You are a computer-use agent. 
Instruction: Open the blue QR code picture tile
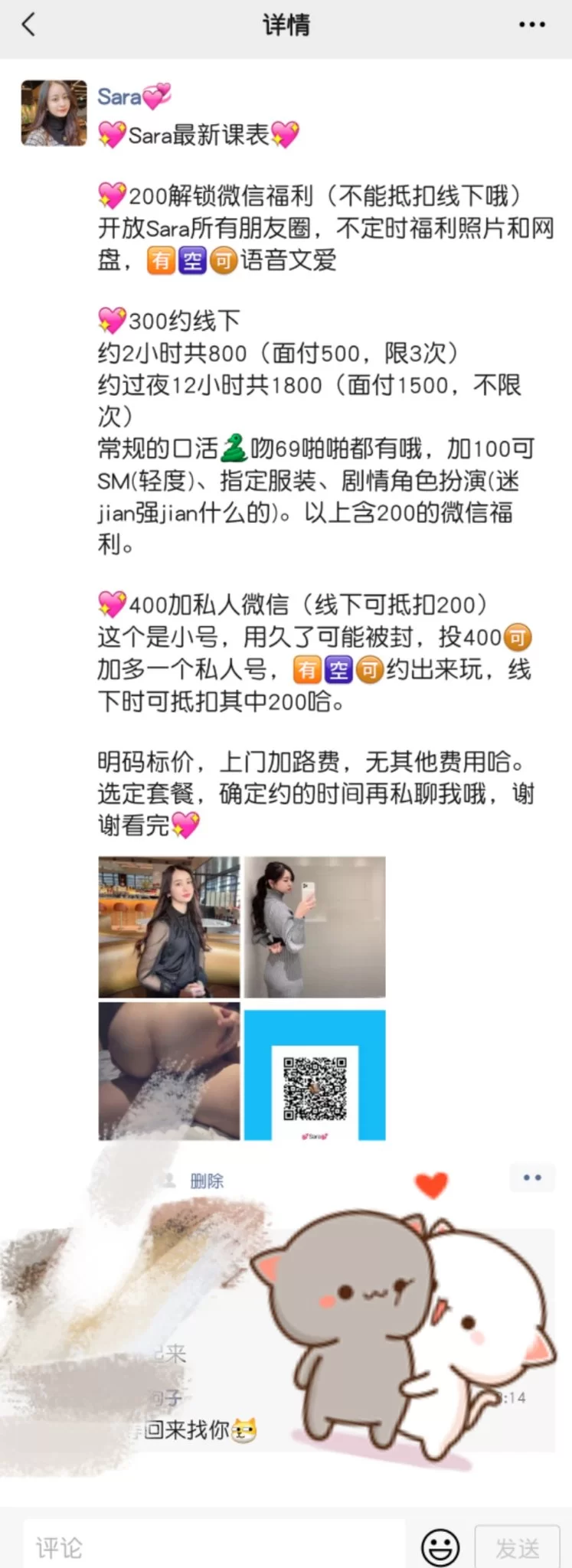click(315, 1074)
